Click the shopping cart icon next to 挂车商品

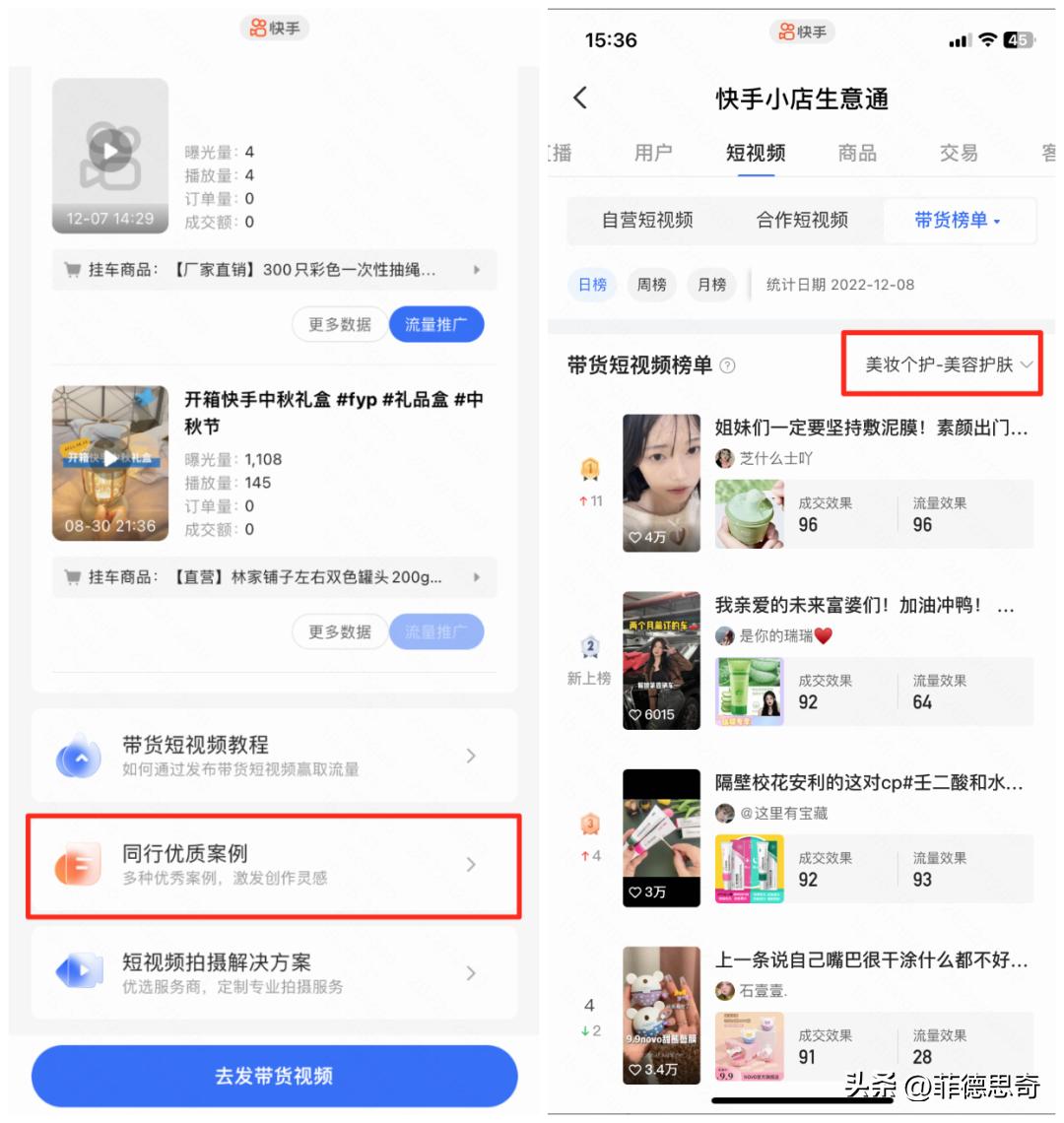pos(71,270)
